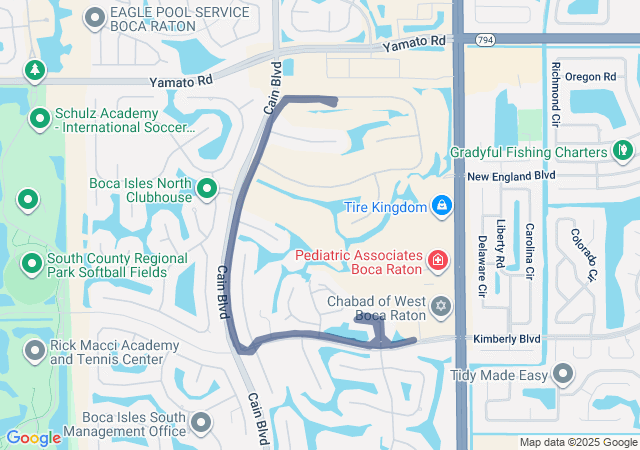
Task: Open the Boca Isles South Management Office marker
Action: coord(202,423)
